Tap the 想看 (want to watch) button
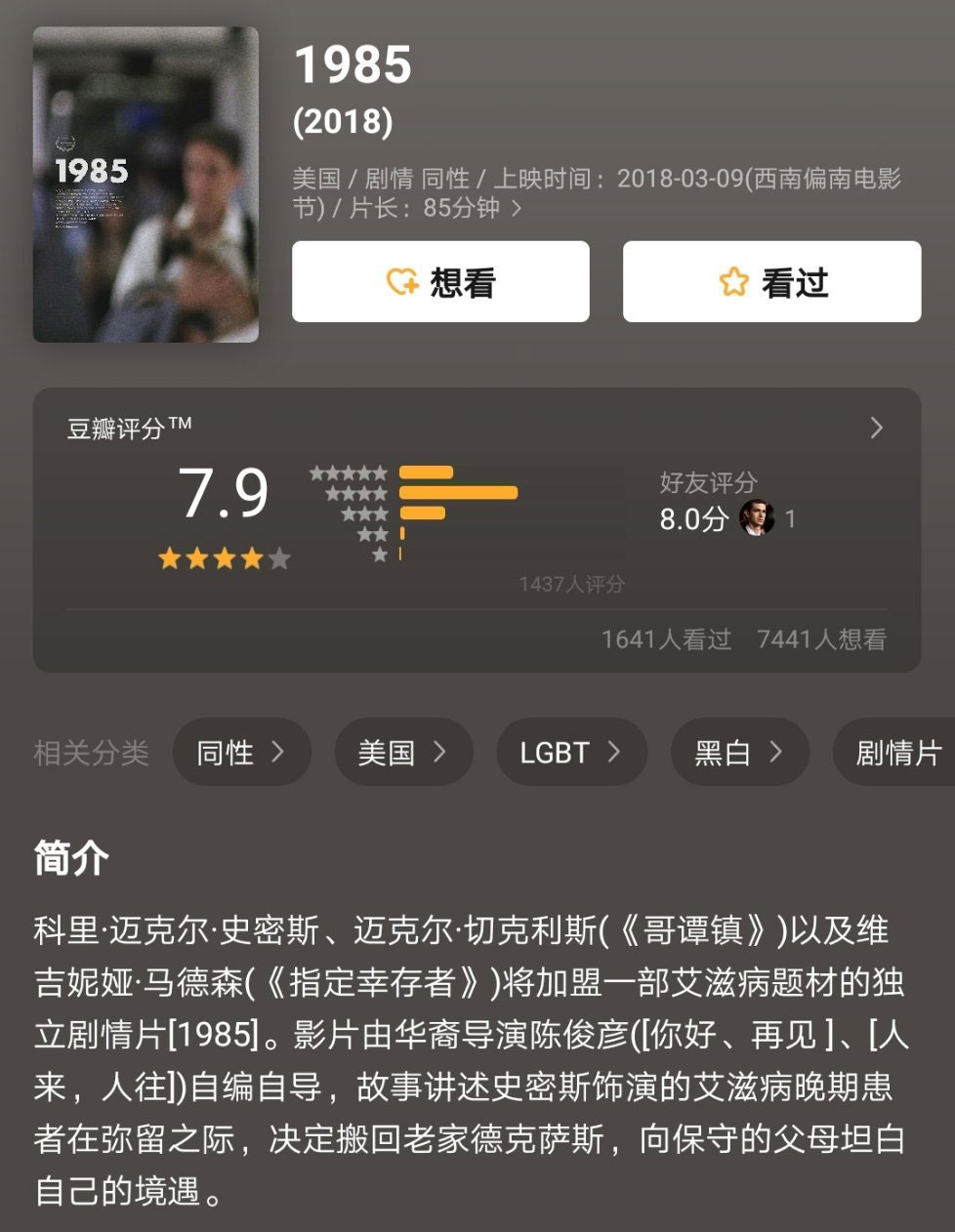Screen dimensions: 955x1232 click(x=440, y=282)
